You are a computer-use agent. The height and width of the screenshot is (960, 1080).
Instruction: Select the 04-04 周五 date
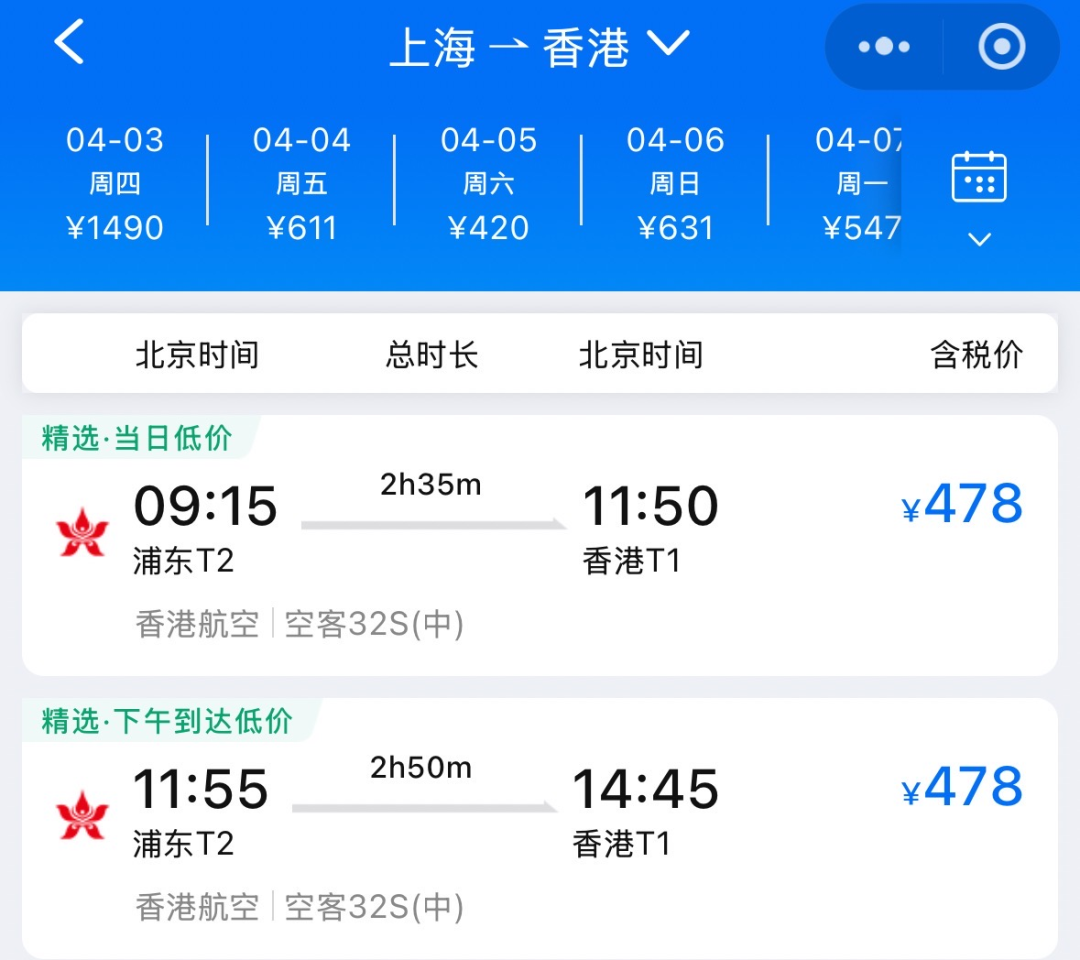point(302,184)
